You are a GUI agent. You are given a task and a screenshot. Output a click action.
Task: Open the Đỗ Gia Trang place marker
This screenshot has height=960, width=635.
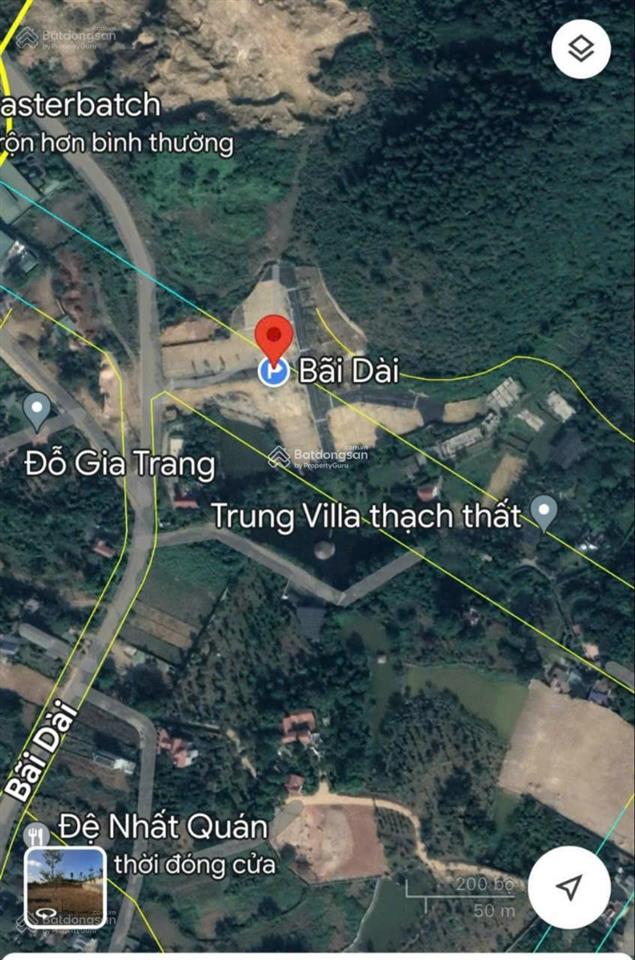(37, 409)
